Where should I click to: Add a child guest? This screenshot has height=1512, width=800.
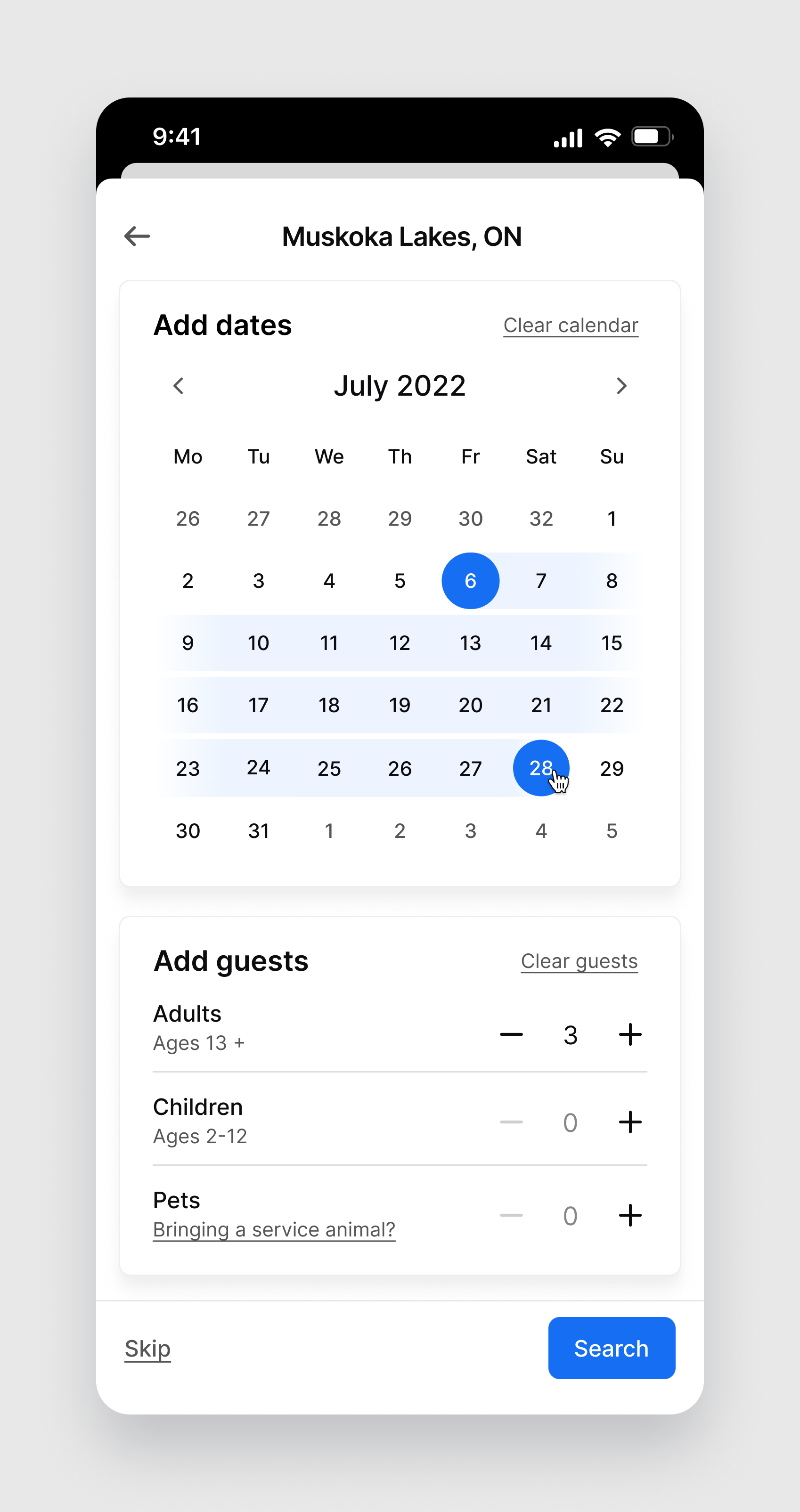click(x=630, y=1122)
